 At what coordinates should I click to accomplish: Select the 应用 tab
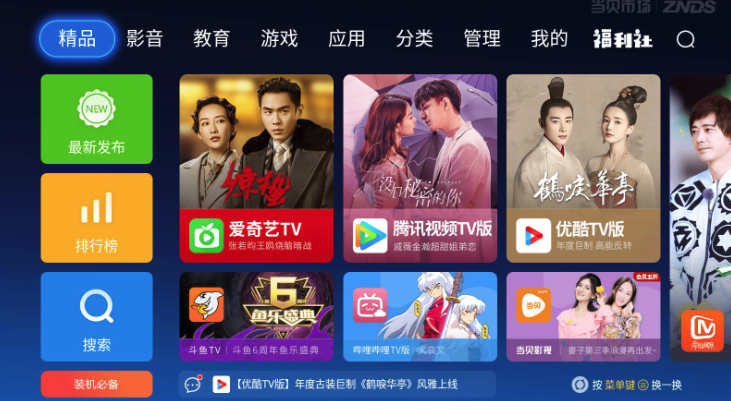(347, 39)
